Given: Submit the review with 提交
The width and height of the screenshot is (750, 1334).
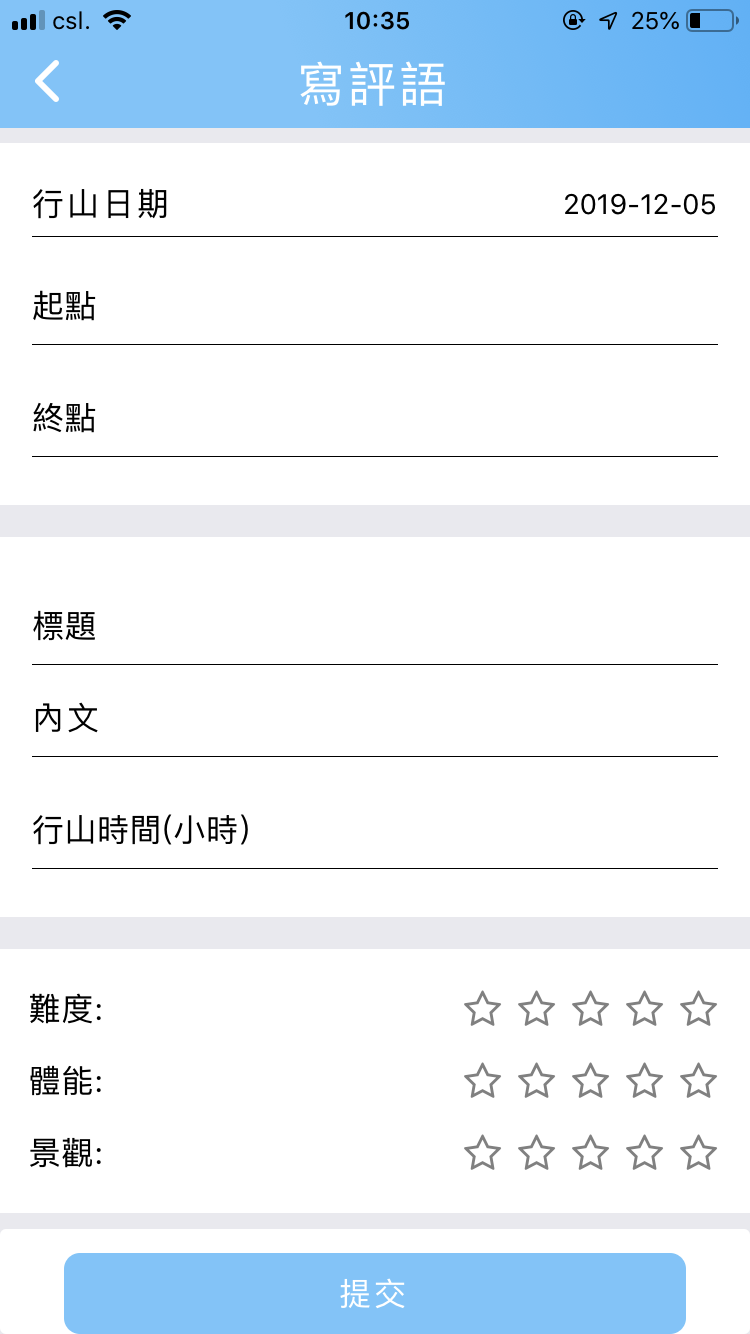Looking at the screenshot, I should pyautogui.click(x=375, y=1293).
